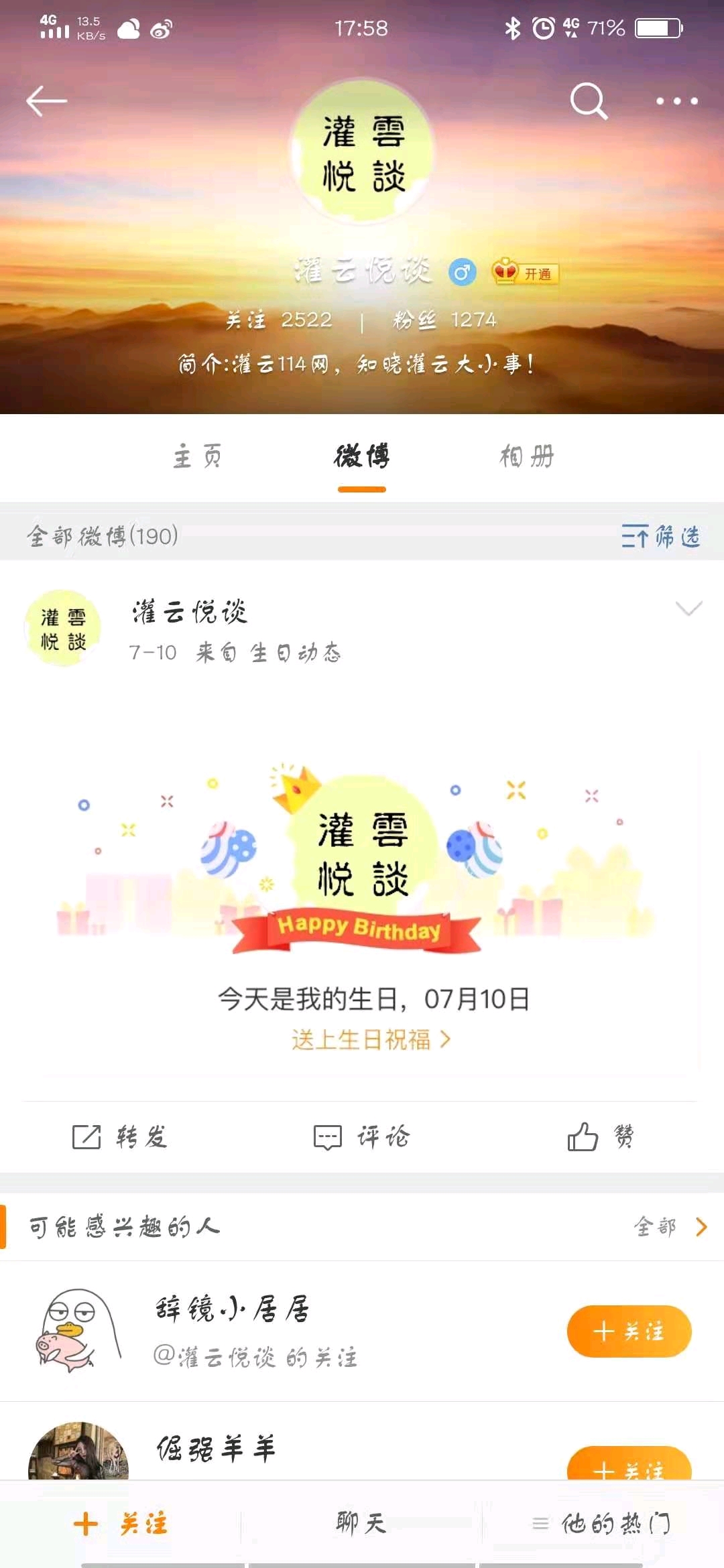
Task: Expand the dropdown arrow on the birthday post
Action: pos(688,608)
